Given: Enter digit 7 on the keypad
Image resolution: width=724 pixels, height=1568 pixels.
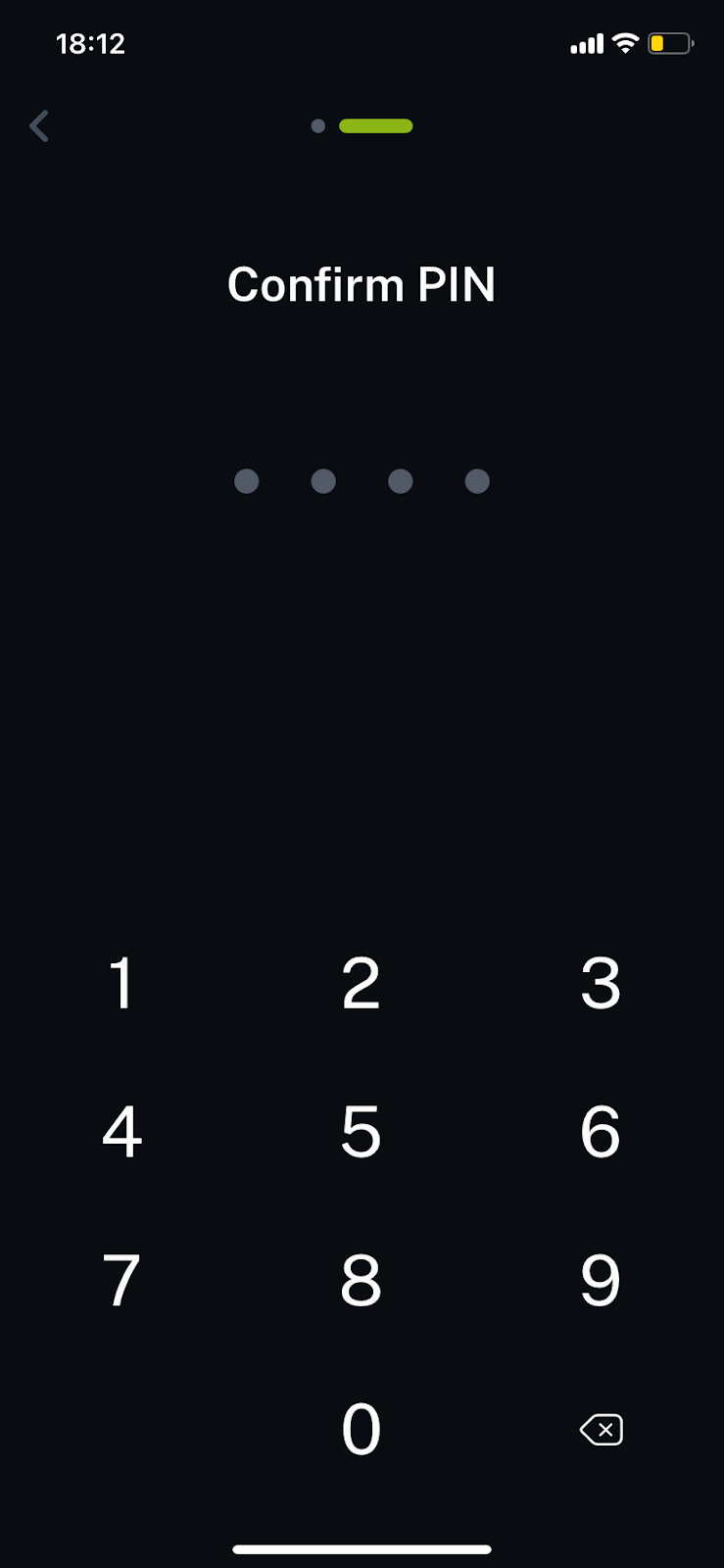Looking at the screenshot, I should (121, 1281).
